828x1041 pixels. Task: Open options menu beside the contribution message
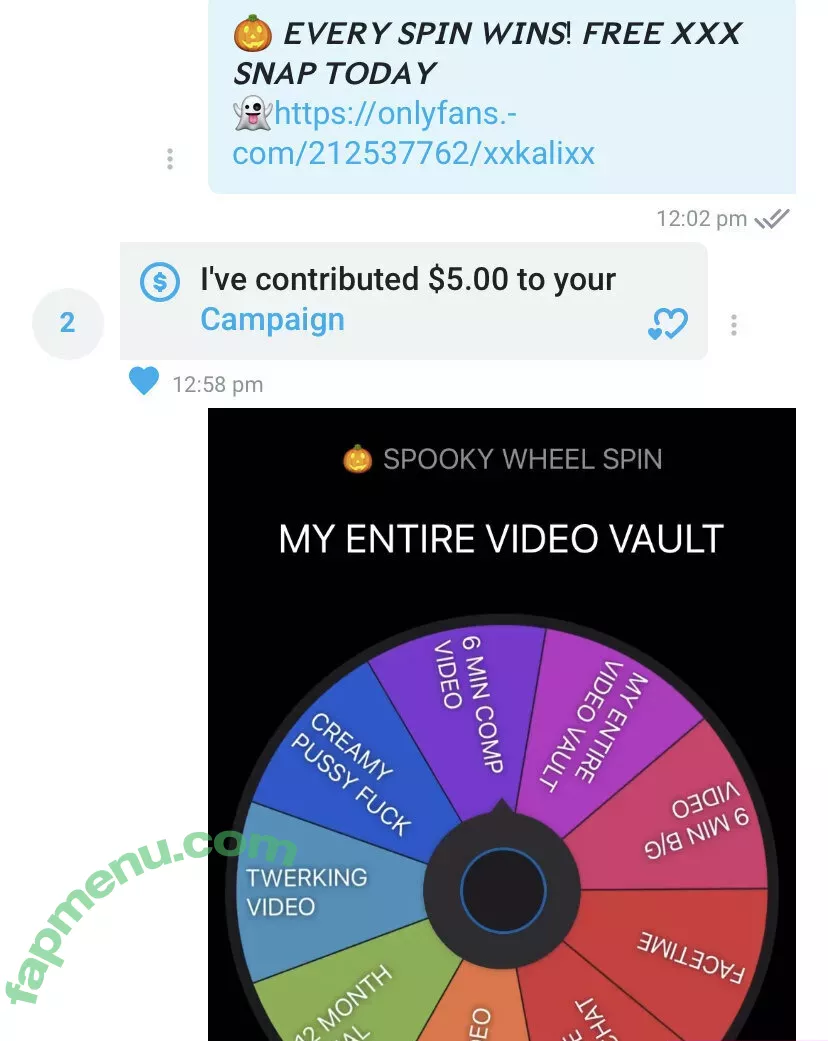(x=734, y=324)
